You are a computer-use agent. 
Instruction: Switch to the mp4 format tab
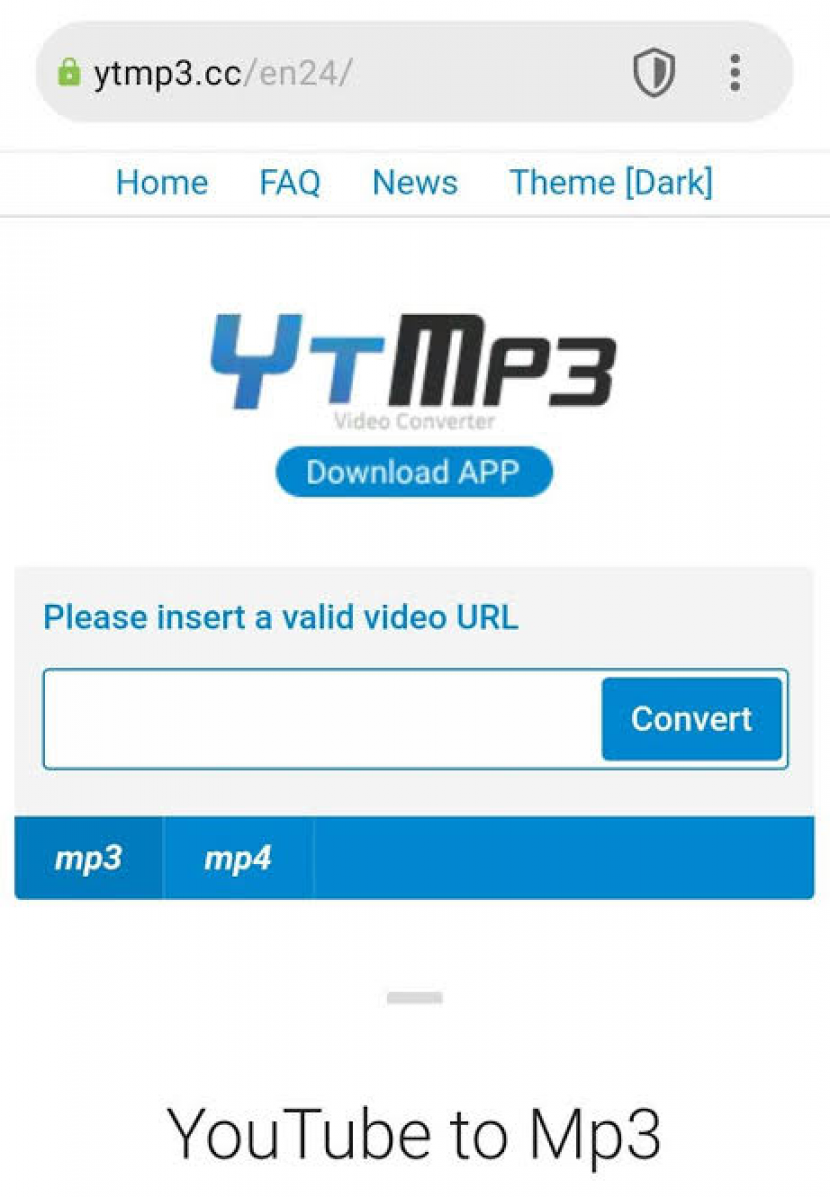tap(238, 857)
